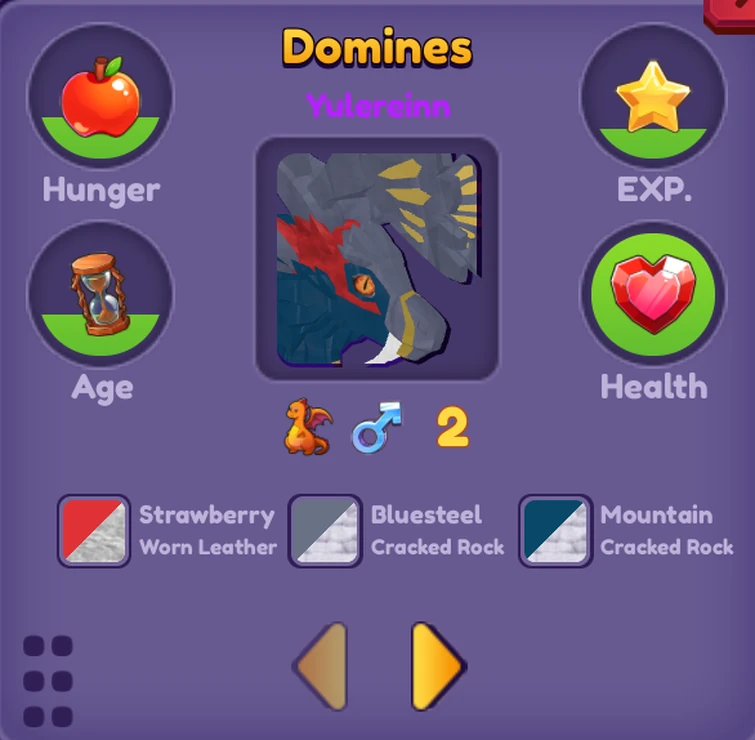Go back to the previous creature with the left arrow
This screenshot has width=755, height=740.
click(322, 665)
